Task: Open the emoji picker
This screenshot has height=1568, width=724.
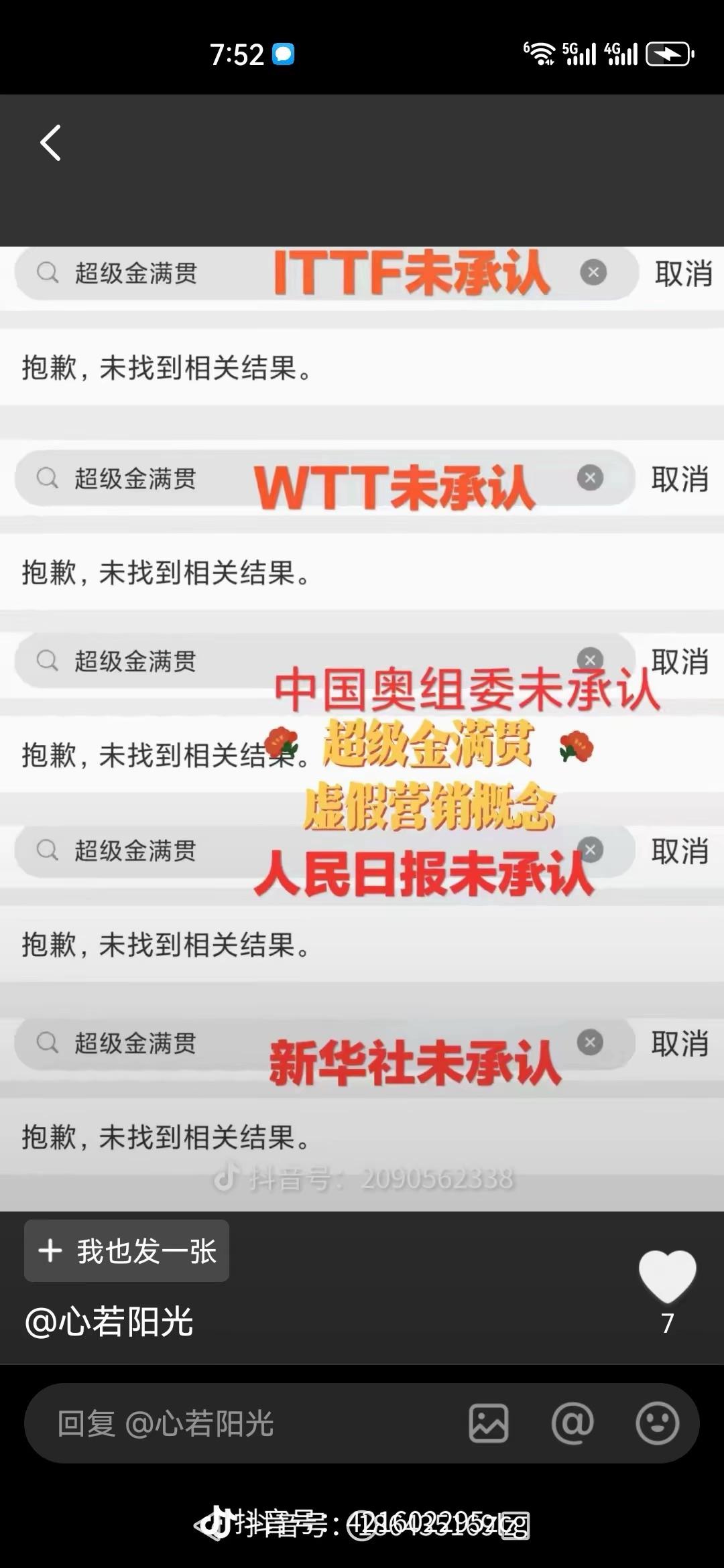Action: click(x=657, y=1424)
